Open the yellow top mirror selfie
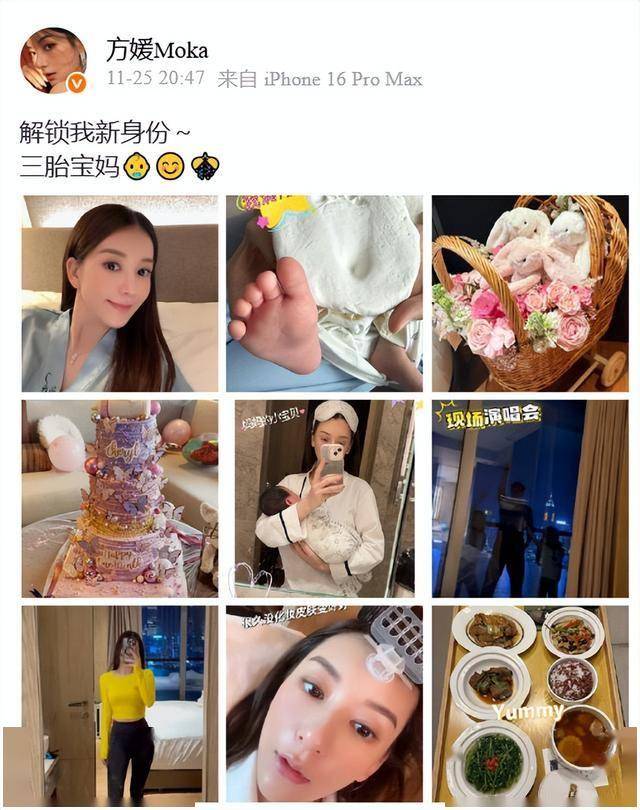The image size is (640, 810). (x=120, y=704)
